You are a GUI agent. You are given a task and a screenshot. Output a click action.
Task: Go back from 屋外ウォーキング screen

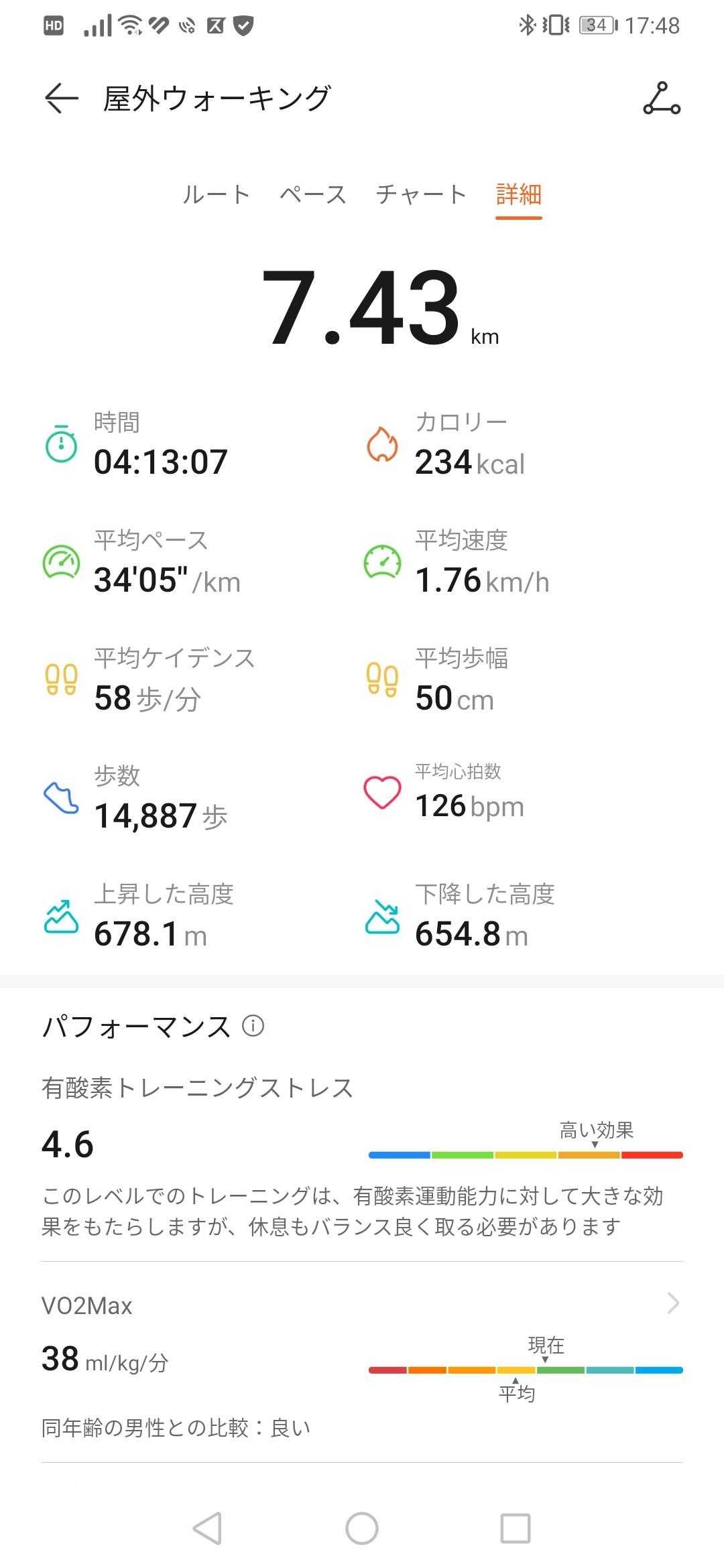coord(61,99)
